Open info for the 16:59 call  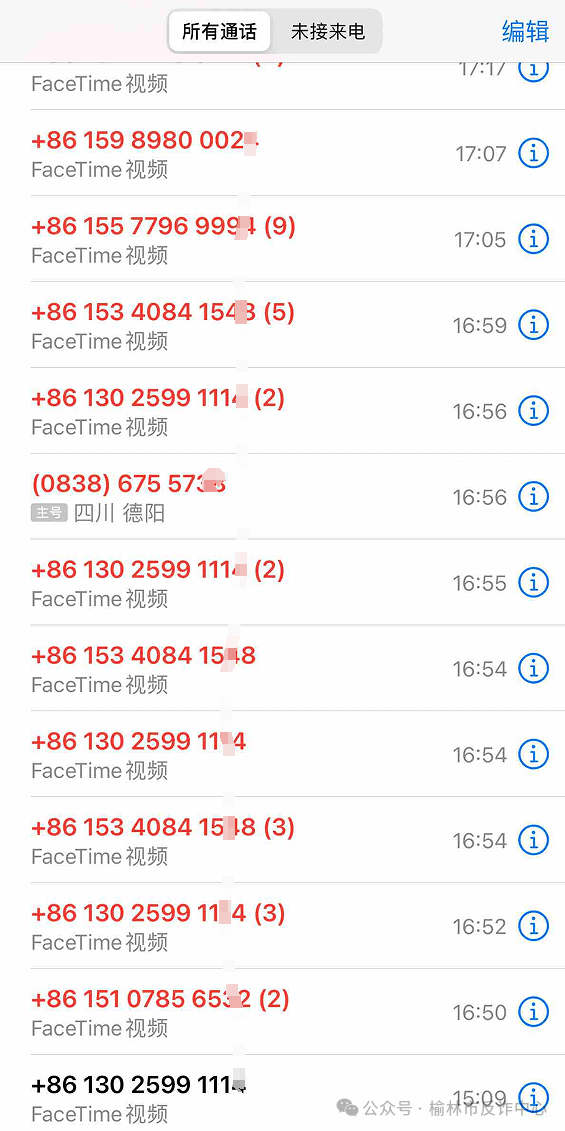click(534, 325)
